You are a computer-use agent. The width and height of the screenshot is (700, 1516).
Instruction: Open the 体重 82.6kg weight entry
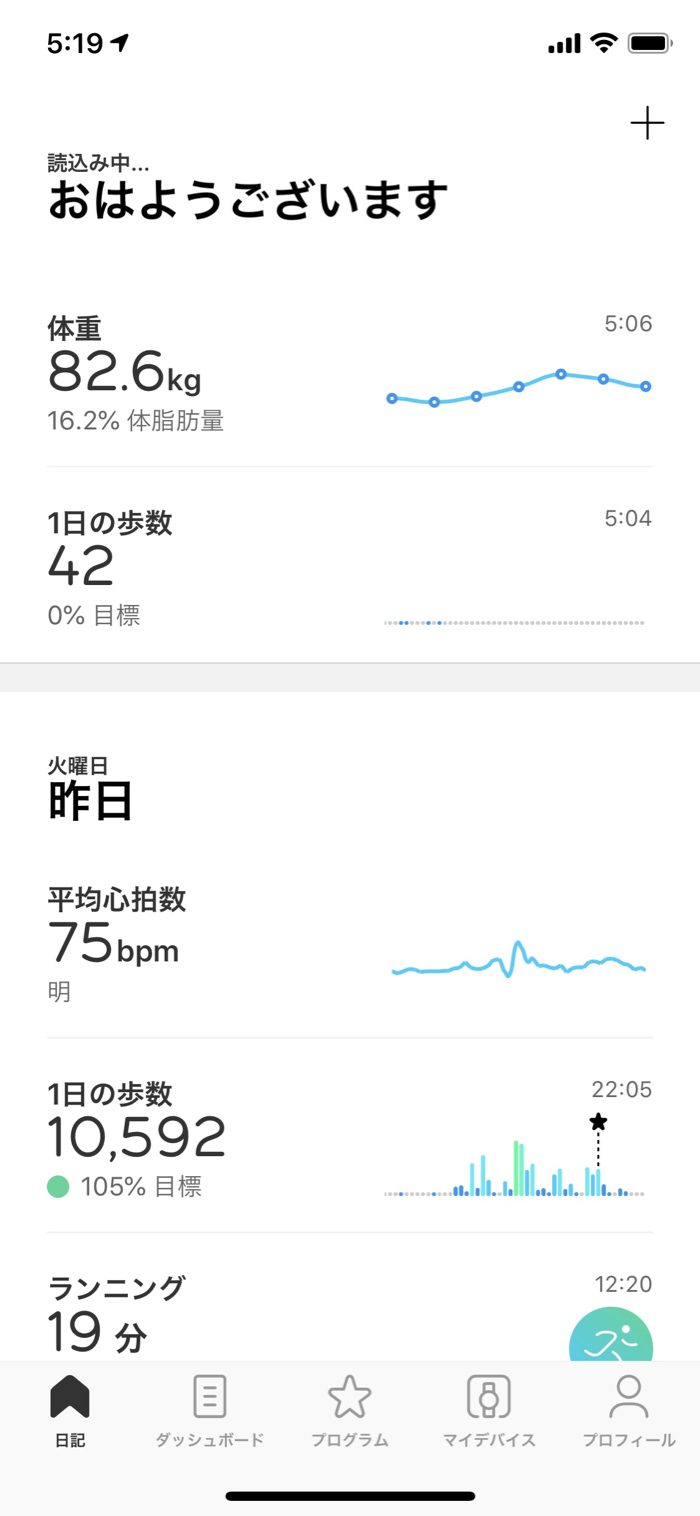[350, 374]
